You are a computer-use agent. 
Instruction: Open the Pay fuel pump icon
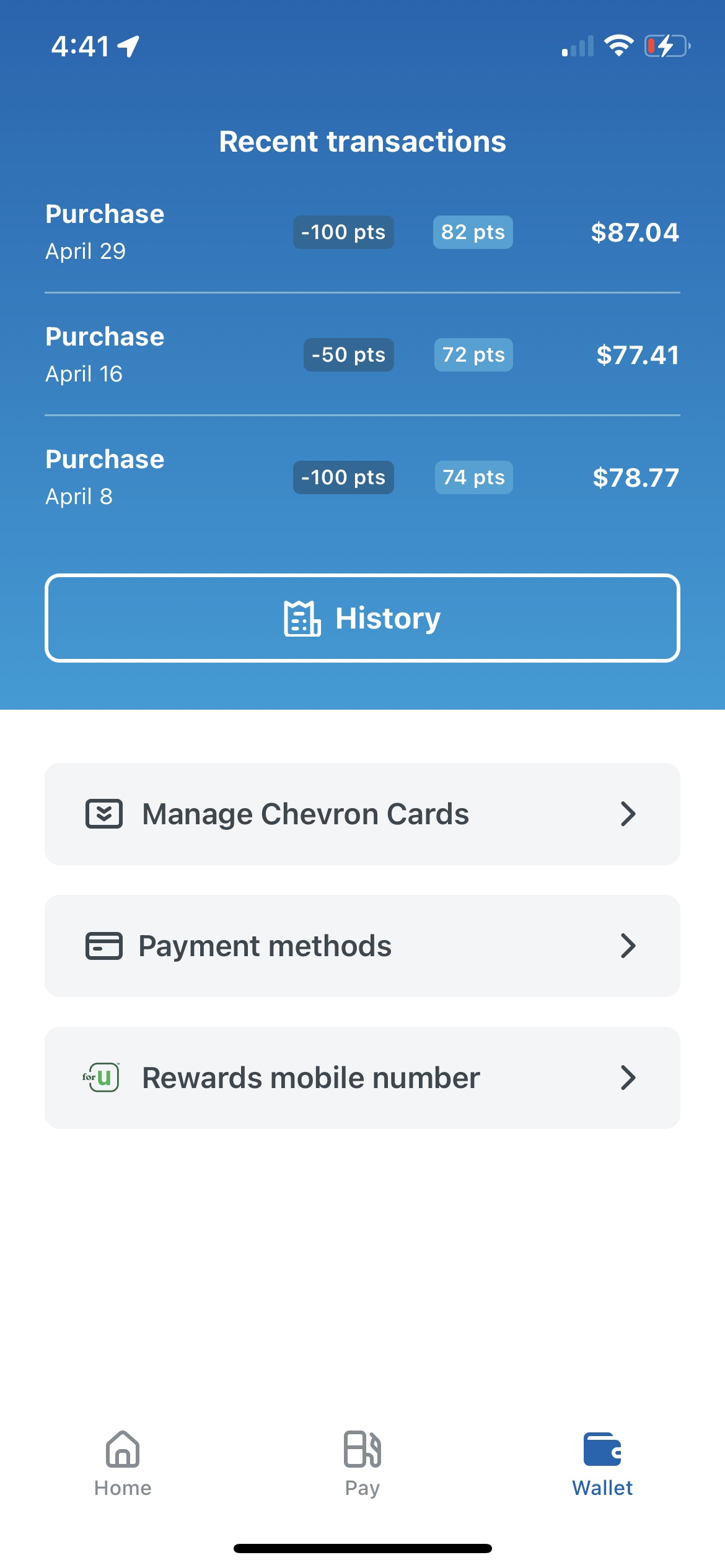tap(362, 1452)
